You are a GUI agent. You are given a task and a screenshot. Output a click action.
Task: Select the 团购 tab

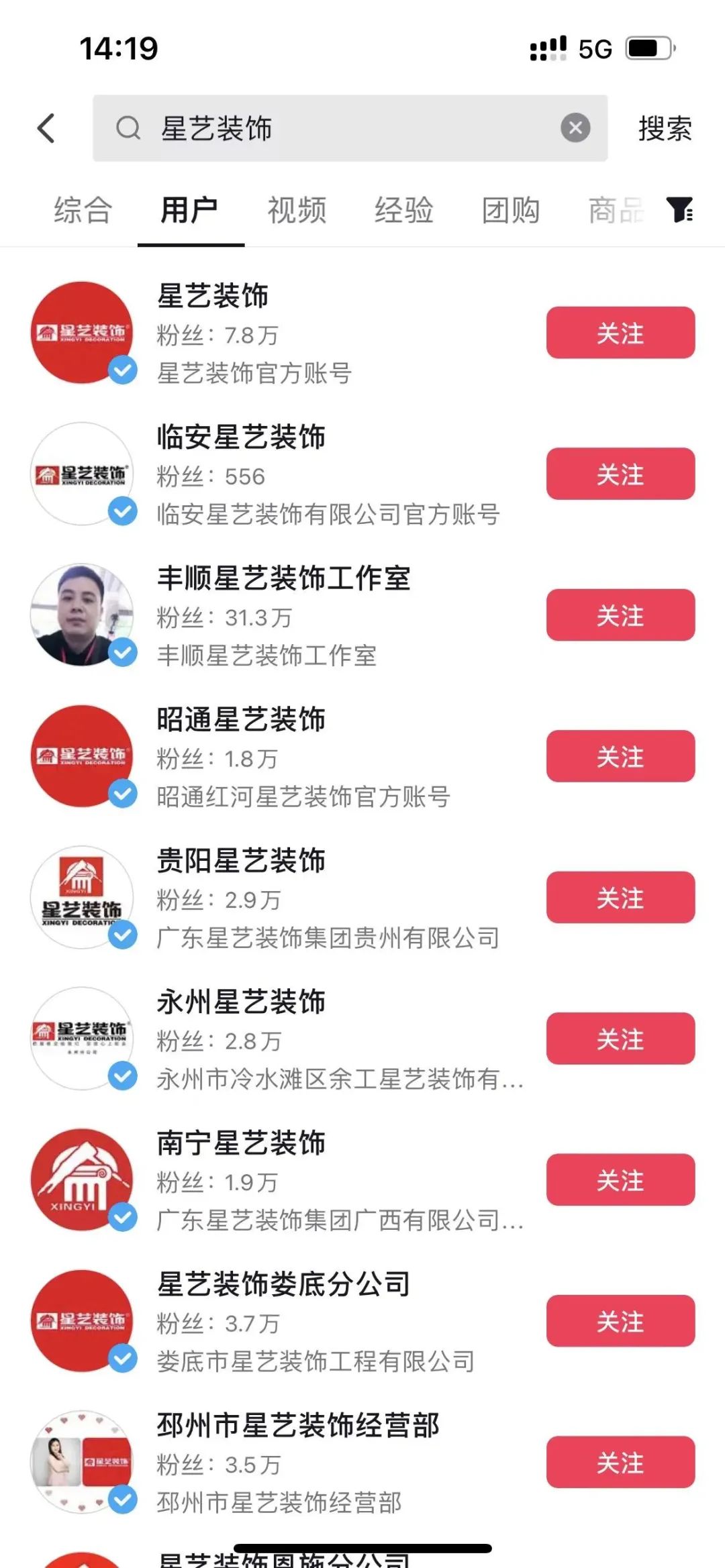pos(511,210)
